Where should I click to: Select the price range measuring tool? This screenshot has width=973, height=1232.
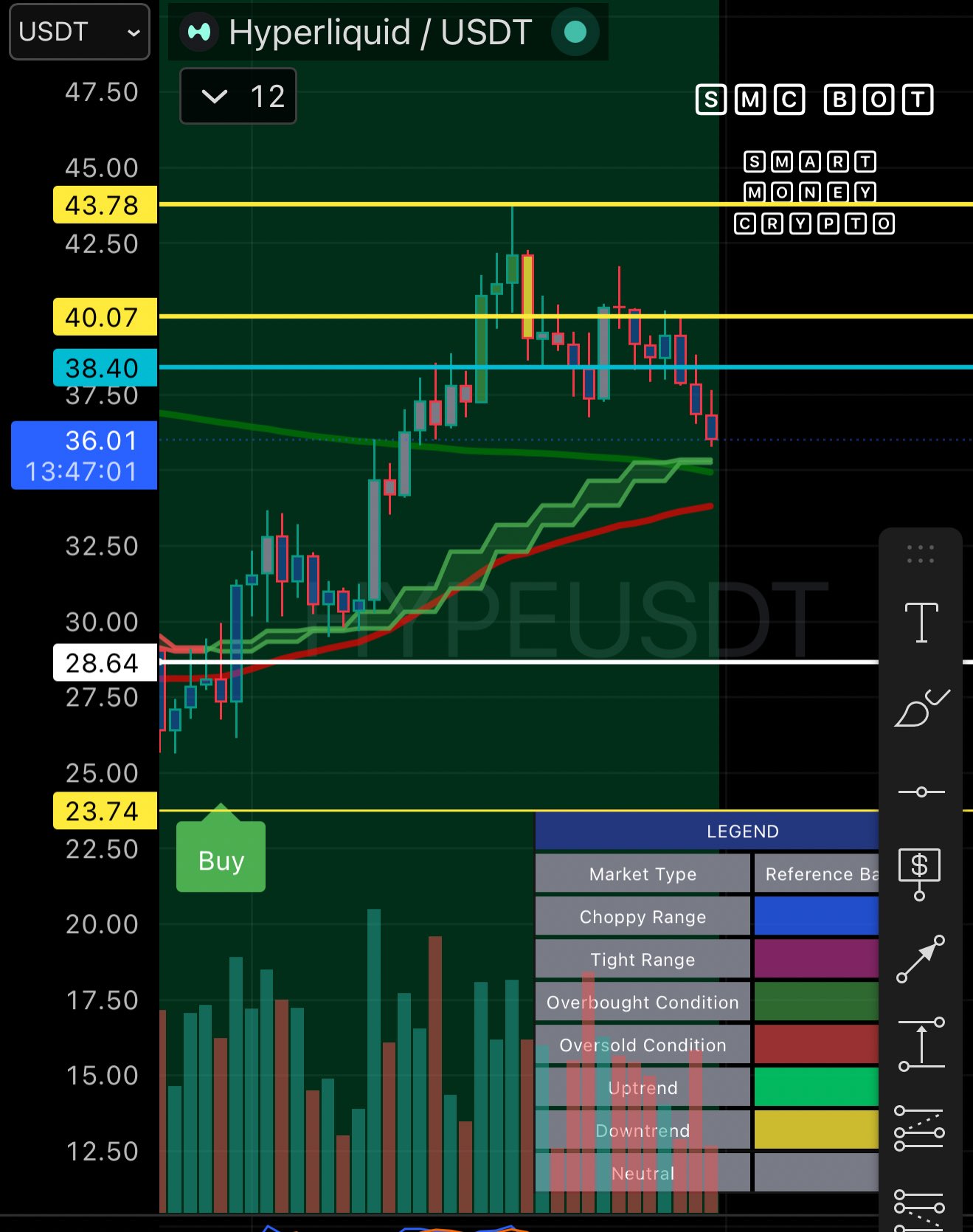tap(921, 1044)
